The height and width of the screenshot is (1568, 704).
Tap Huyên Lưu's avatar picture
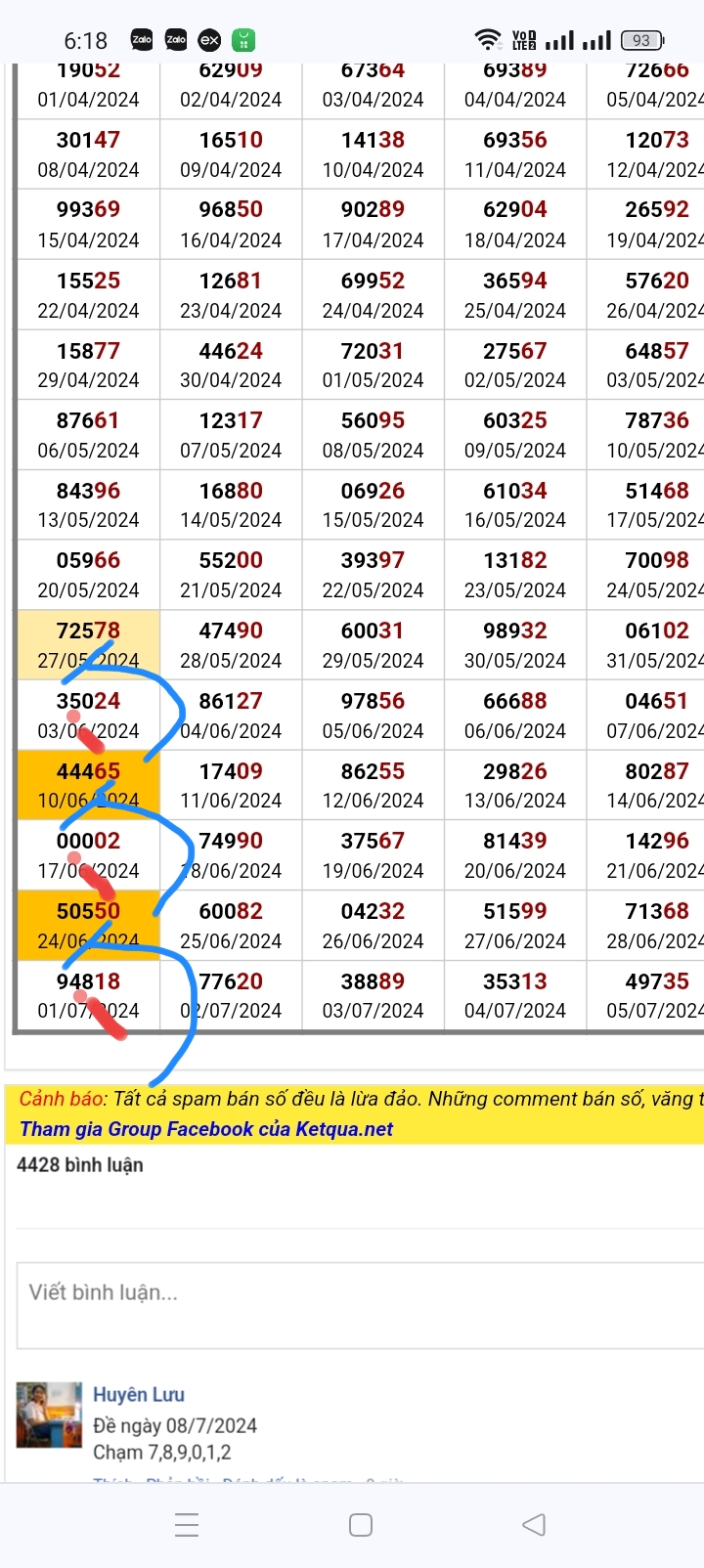point(50,1415)
